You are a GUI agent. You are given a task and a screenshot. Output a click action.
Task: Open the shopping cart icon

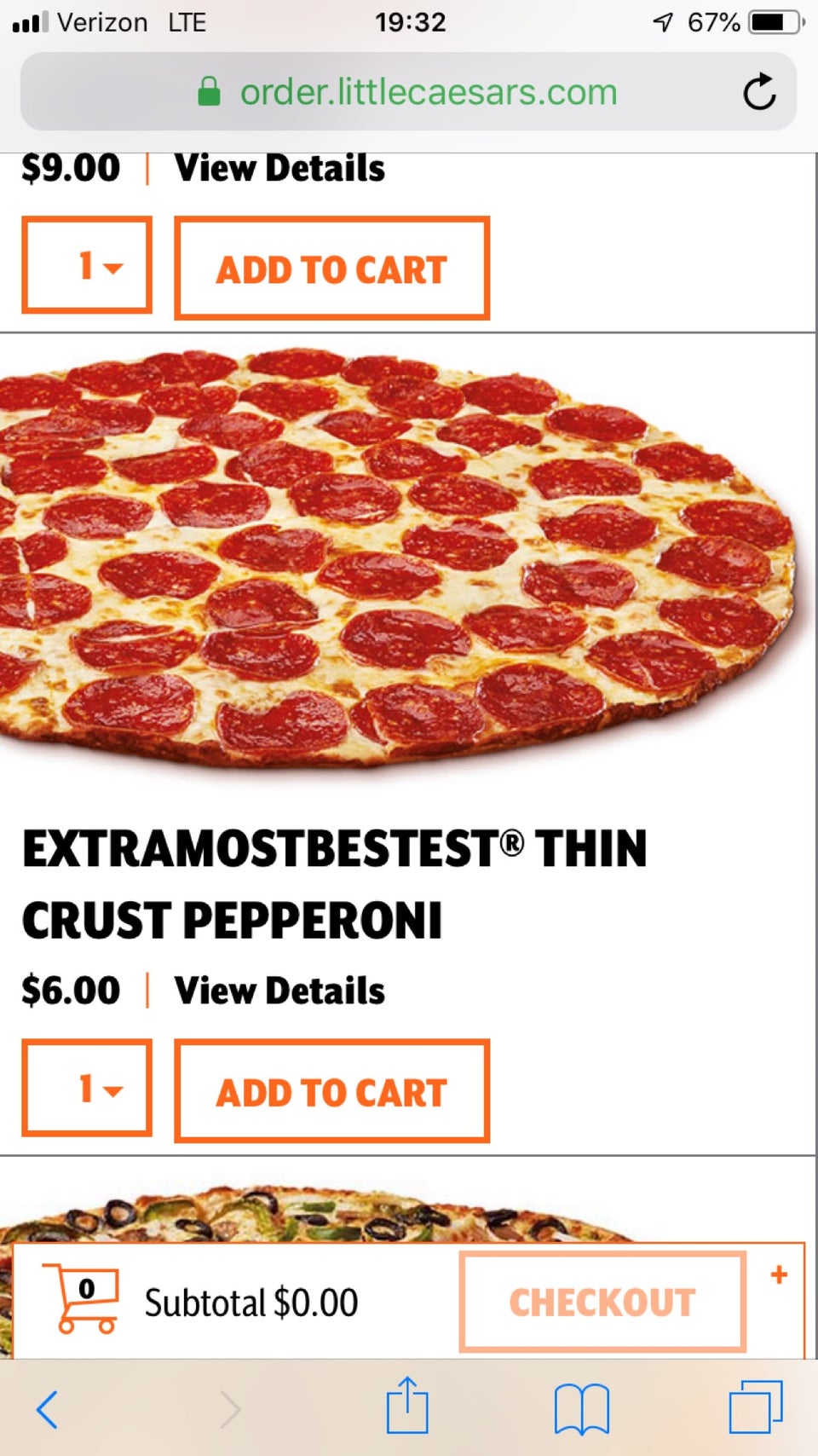[x=83, y=1299]
